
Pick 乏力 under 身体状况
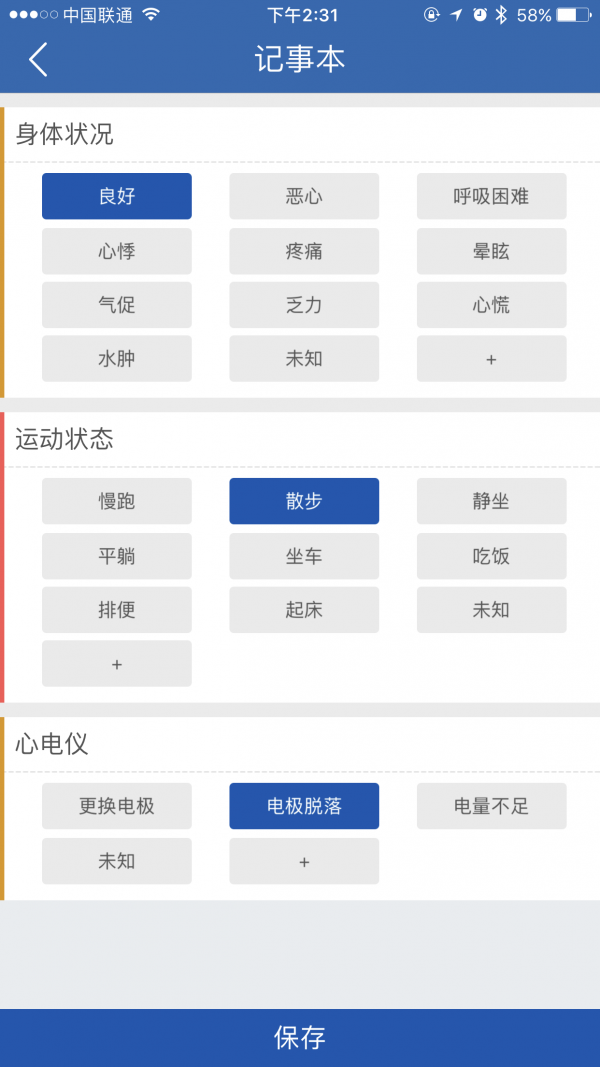click(x=304, y=305)
